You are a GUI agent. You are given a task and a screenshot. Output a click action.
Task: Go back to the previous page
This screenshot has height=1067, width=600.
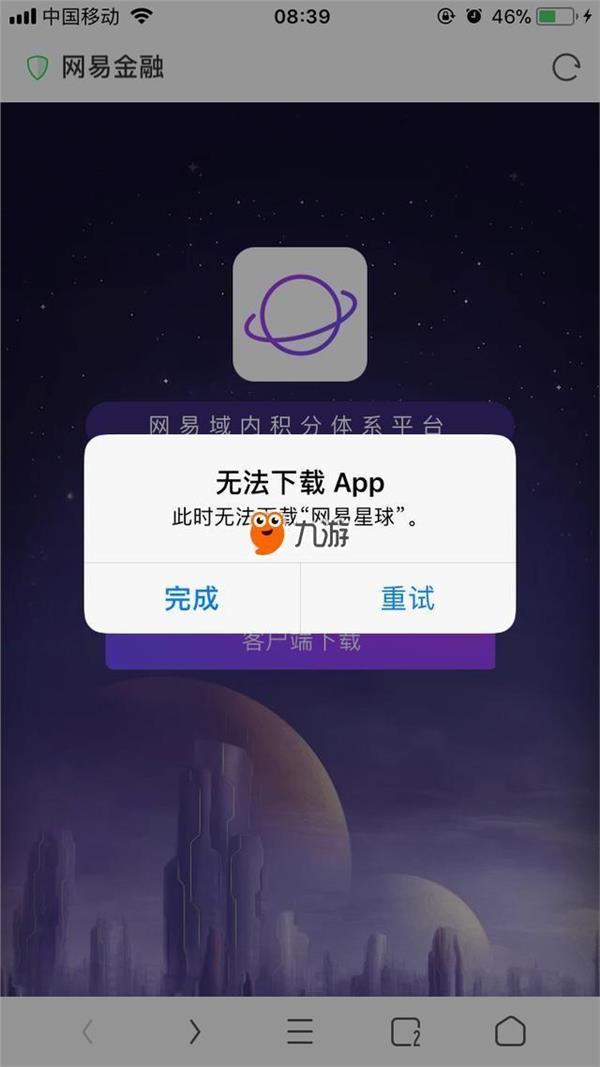point(88,1031)
